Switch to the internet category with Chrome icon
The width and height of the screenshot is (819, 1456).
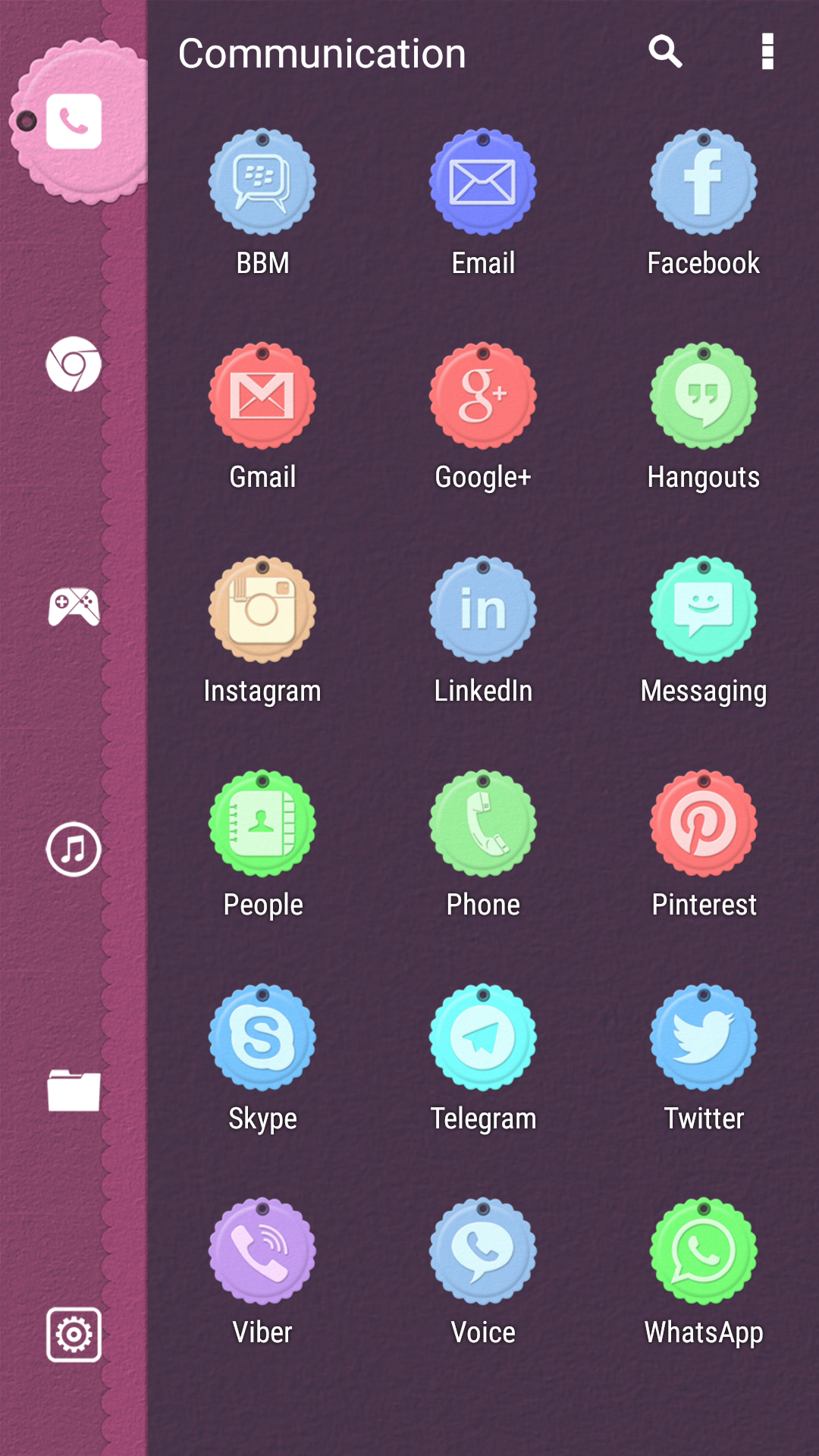[74, 364]
